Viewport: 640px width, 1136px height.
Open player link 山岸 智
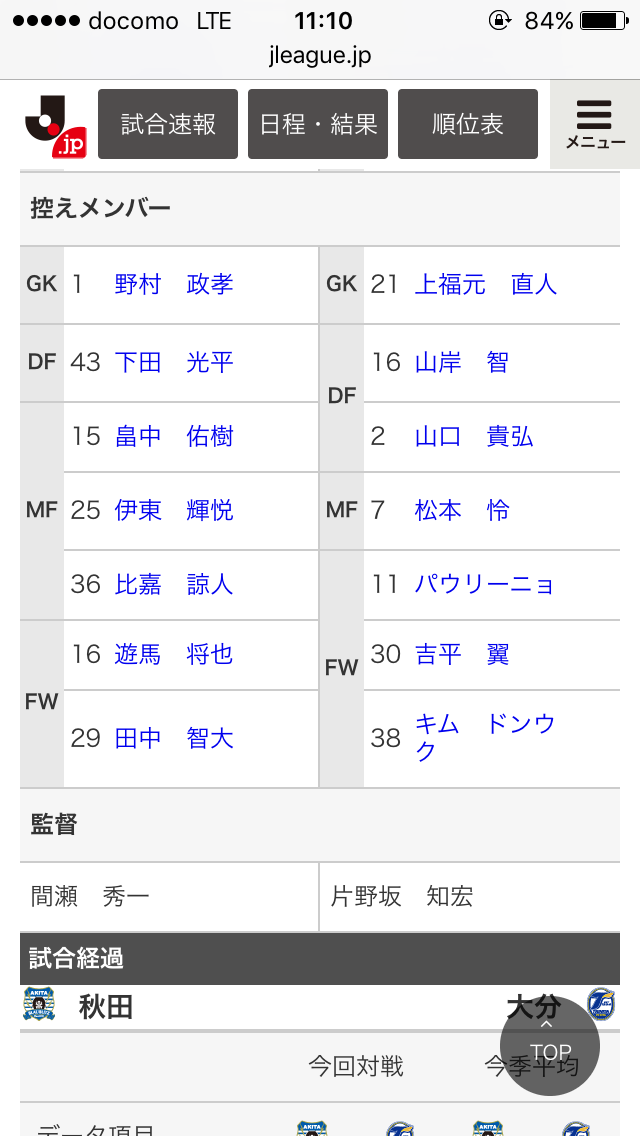pyautogui.click(x=462, y=362)
